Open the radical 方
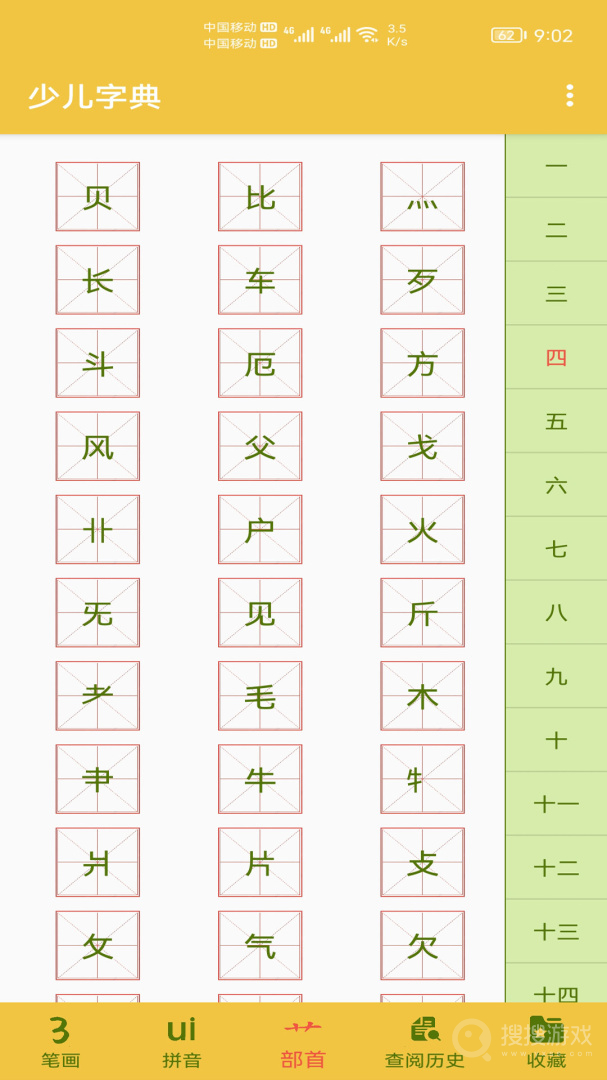Screen dimensions: 607x1080 point(422,363)
